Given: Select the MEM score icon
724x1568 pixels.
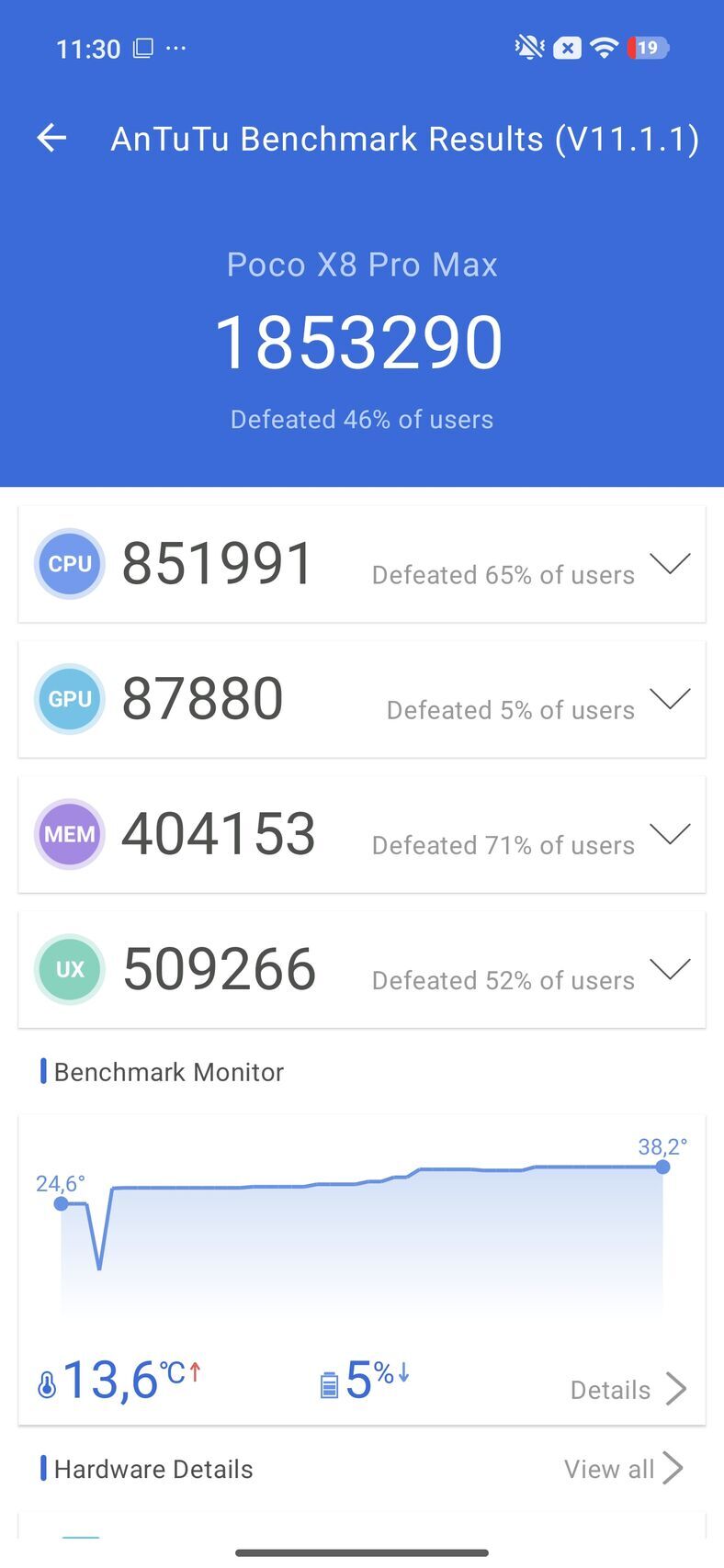Looking at the screenshot, I should click(70, 834).
